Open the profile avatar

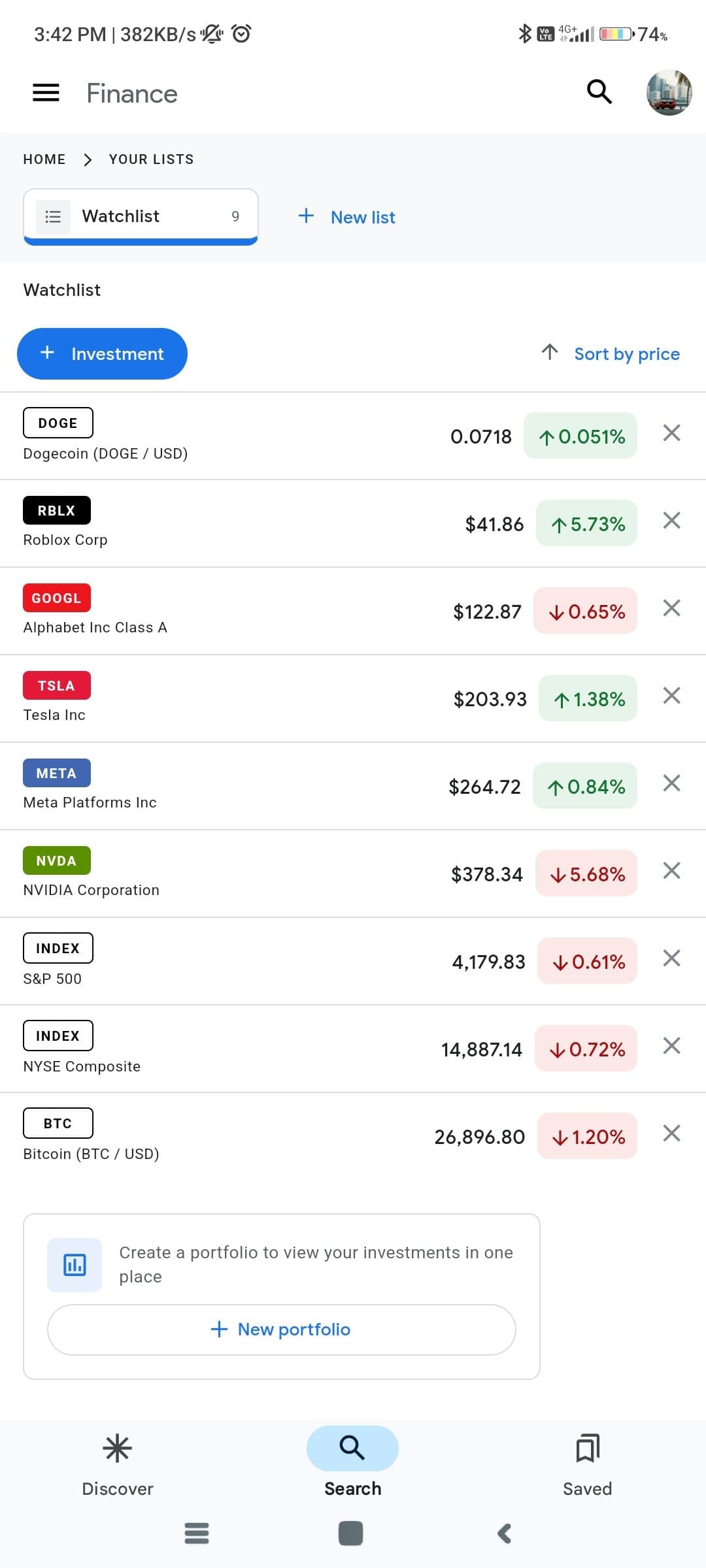point(669,92)
